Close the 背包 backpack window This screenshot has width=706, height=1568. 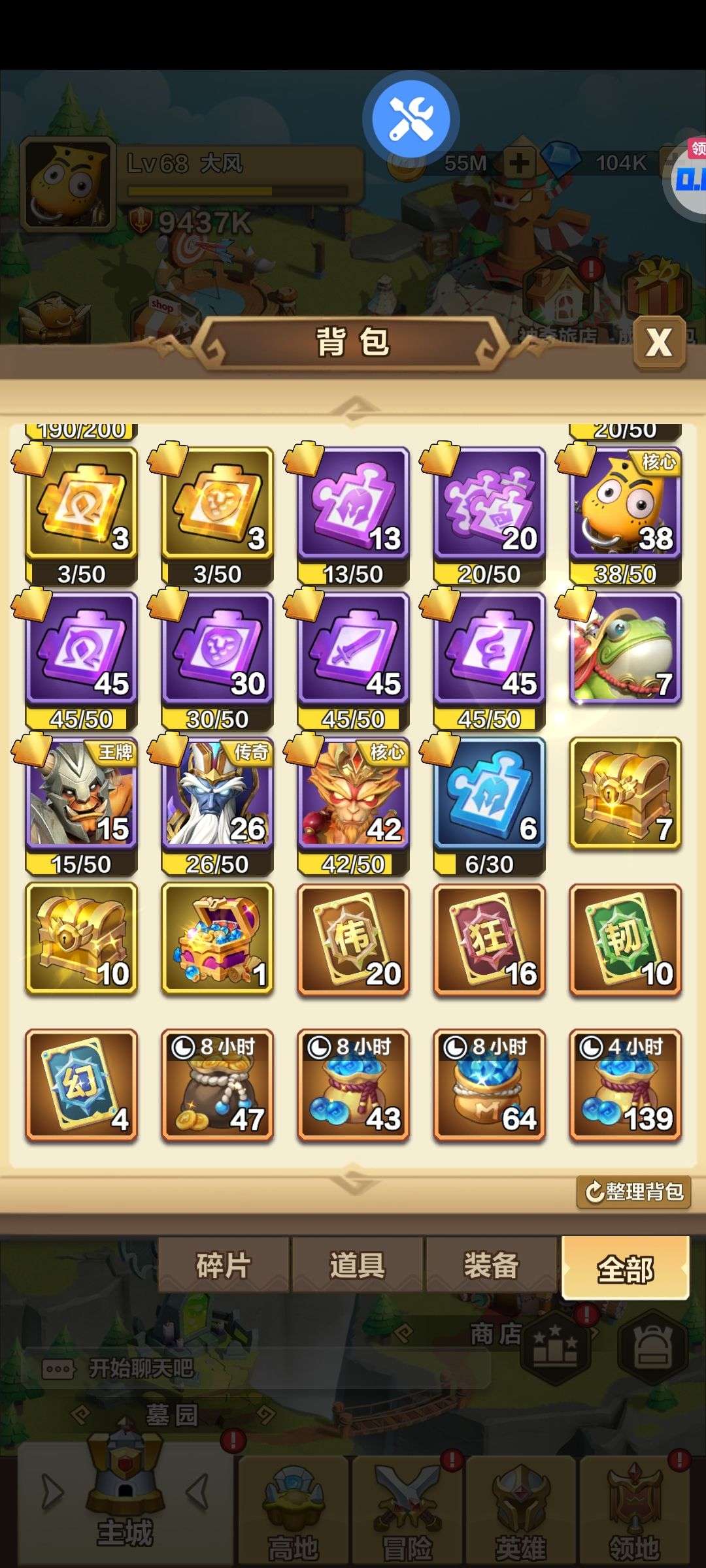[659, 342]
